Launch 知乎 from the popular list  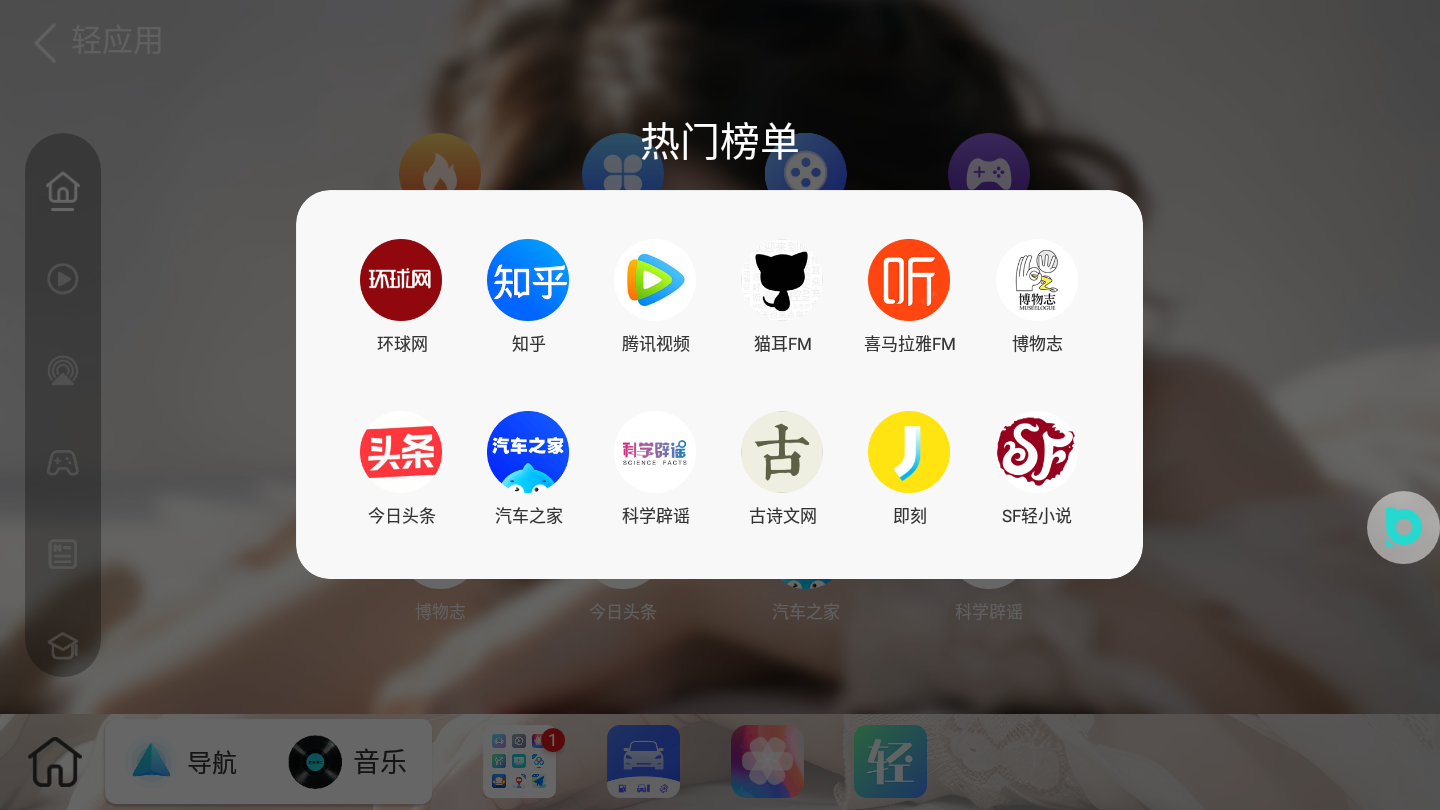pos(528,281)
